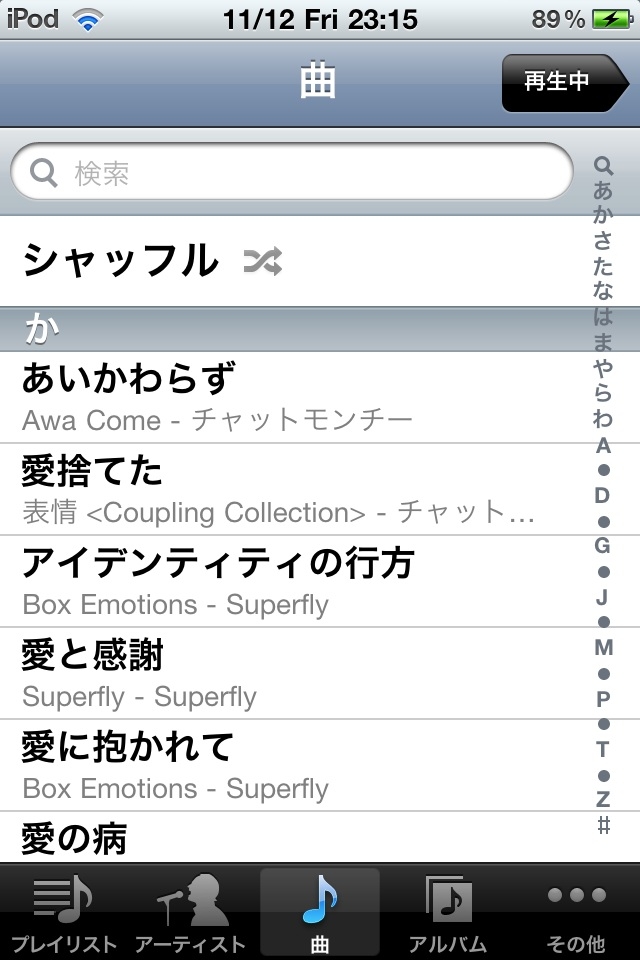The width and height of the screenshot is (640, 960).
Task: Jump to the # index section
Action: 603,826
